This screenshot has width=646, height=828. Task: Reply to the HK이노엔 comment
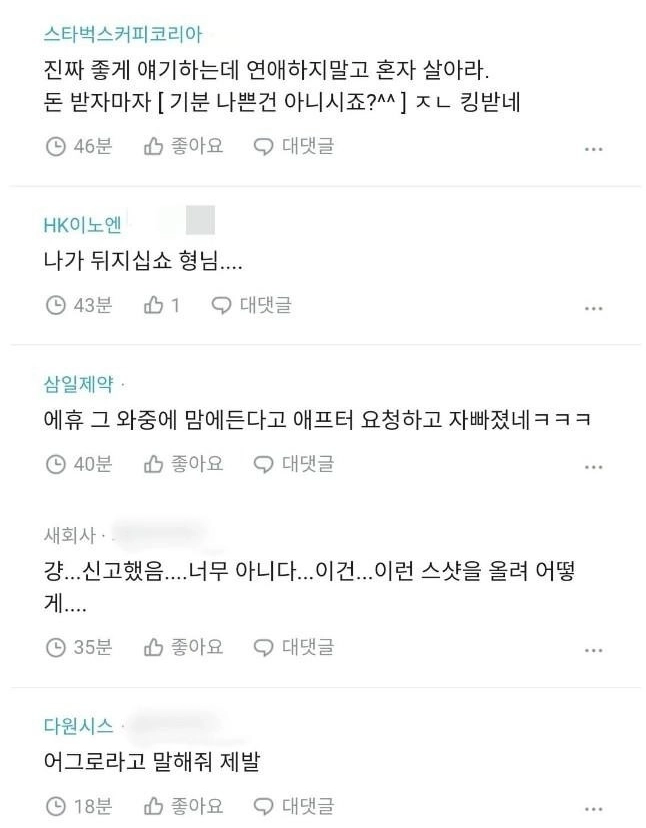coord(252,305)
